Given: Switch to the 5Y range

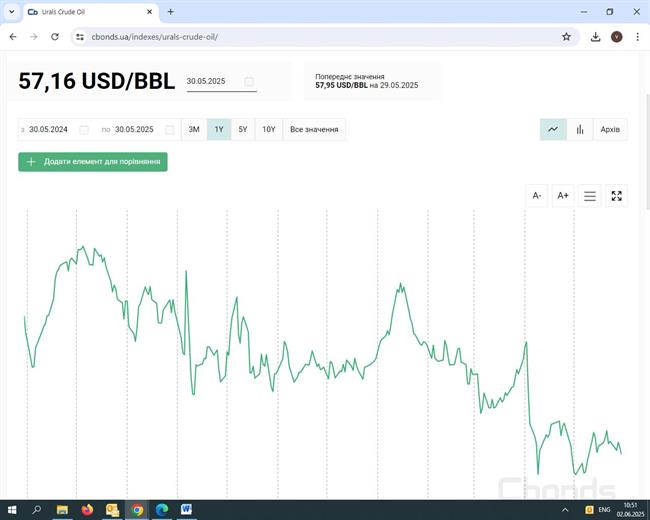Looking at the screenshot, I should point(243,129).
